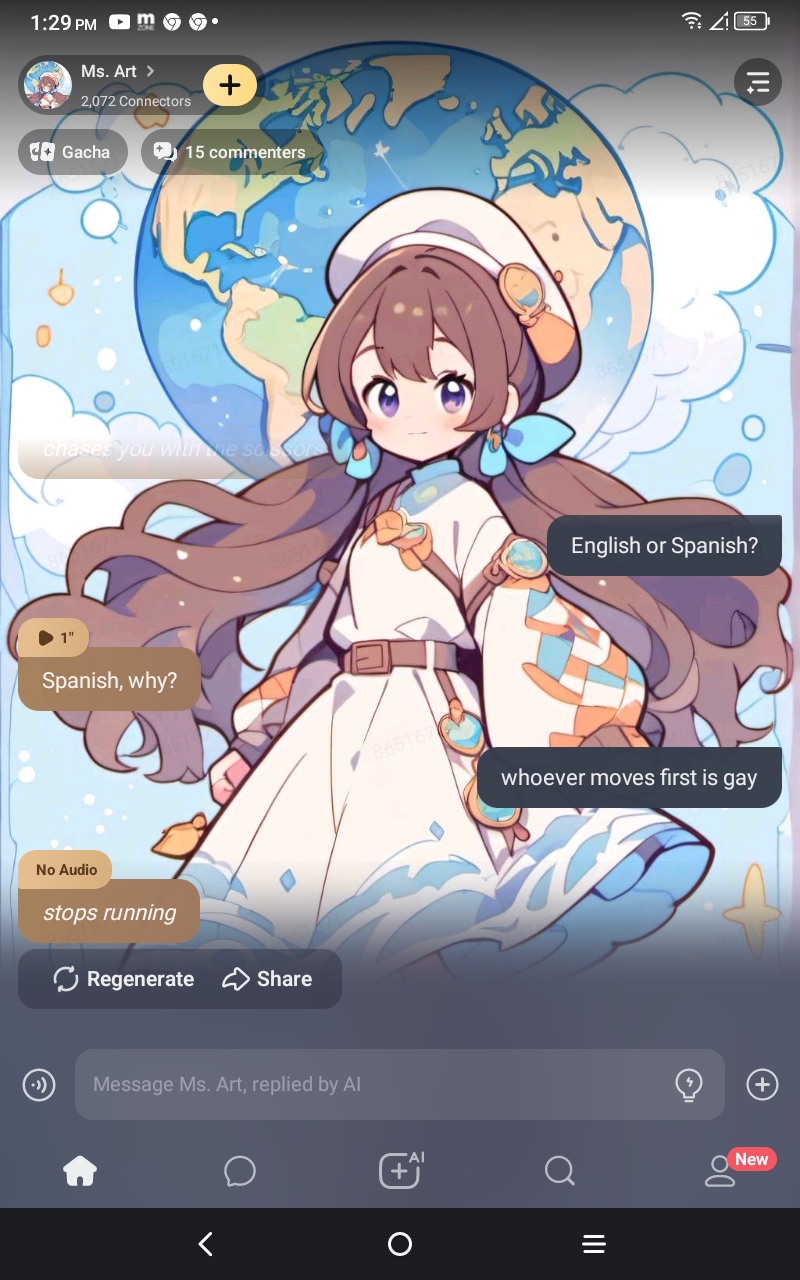Regenerate the last reply
The height and width of the screenshot is (1280, 800).
click(x=124, y=979)
